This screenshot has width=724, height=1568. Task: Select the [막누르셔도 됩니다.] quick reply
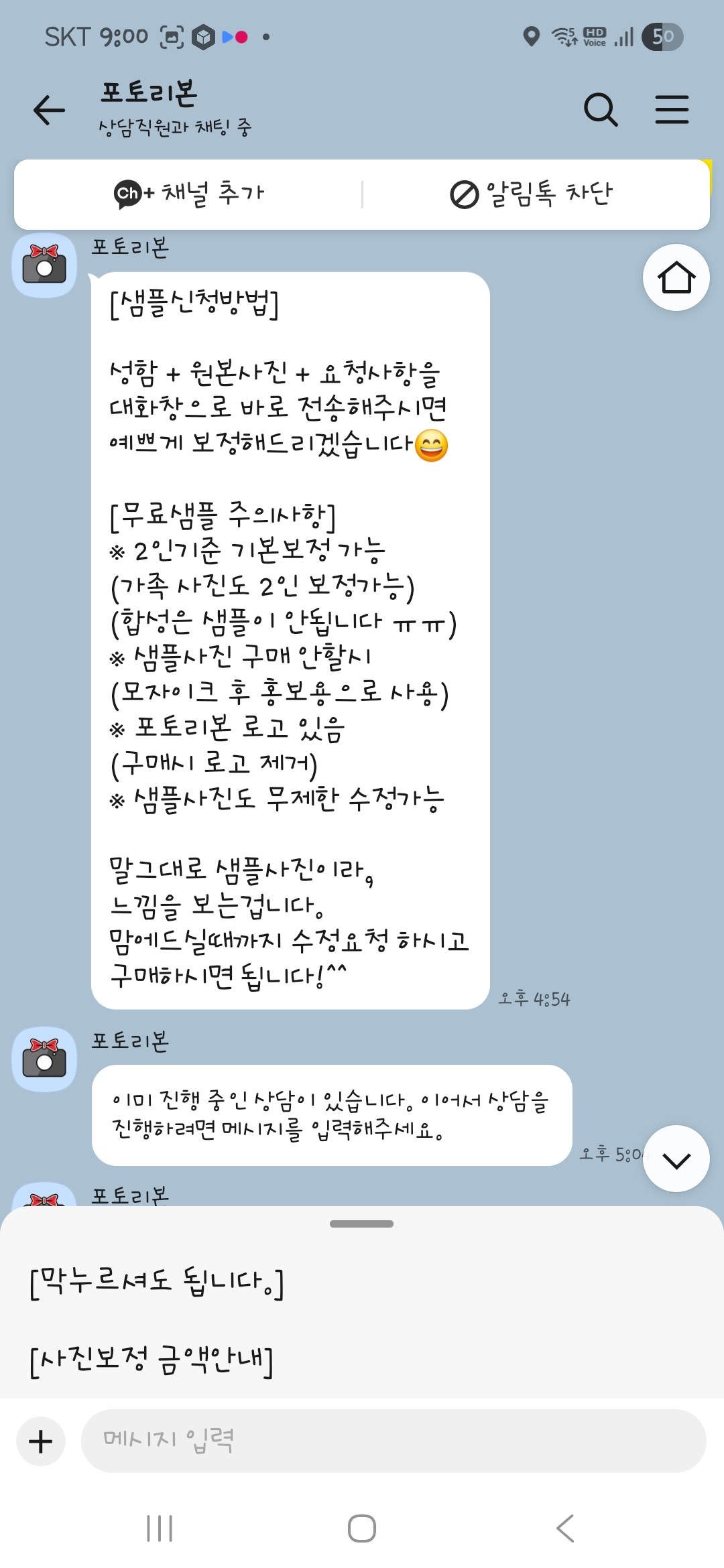click(x=158, y=1281)
